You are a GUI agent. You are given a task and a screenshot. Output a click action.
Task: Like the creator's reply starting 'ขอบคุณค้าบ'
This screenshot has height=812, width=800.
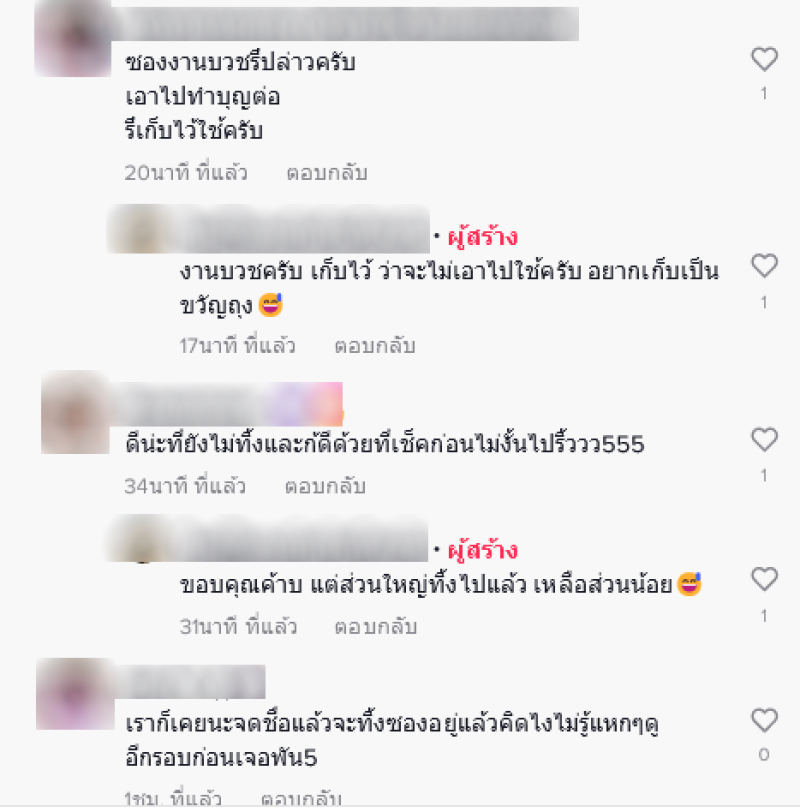tap(764, 580)
